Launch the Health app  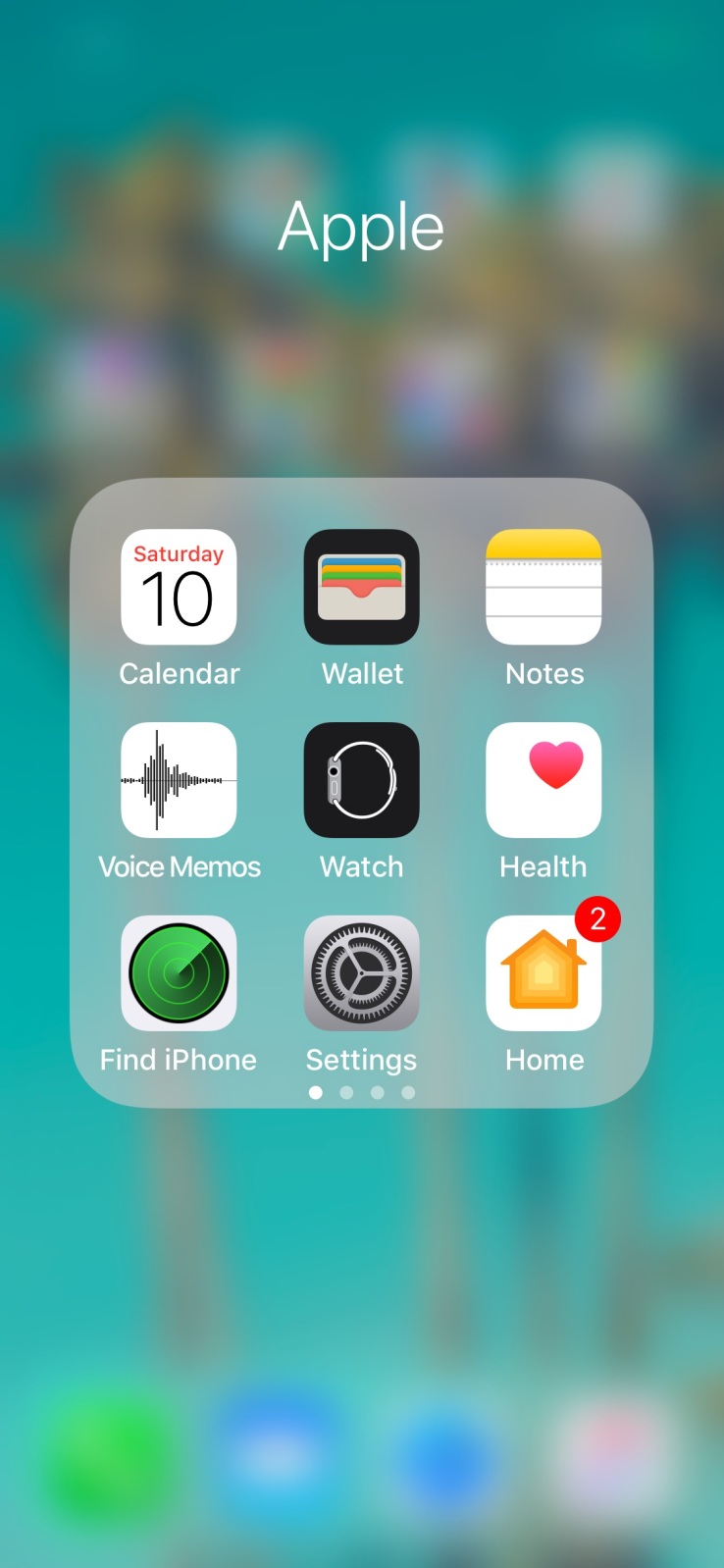coord(543,780)
